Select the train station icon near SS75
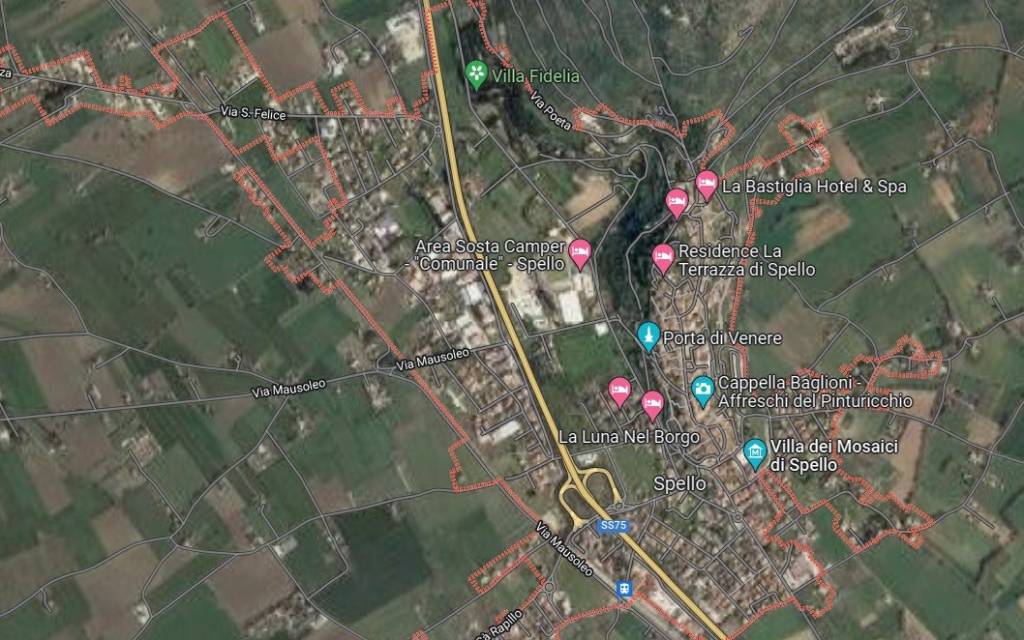1024x640 pixels. coord(626,589)
